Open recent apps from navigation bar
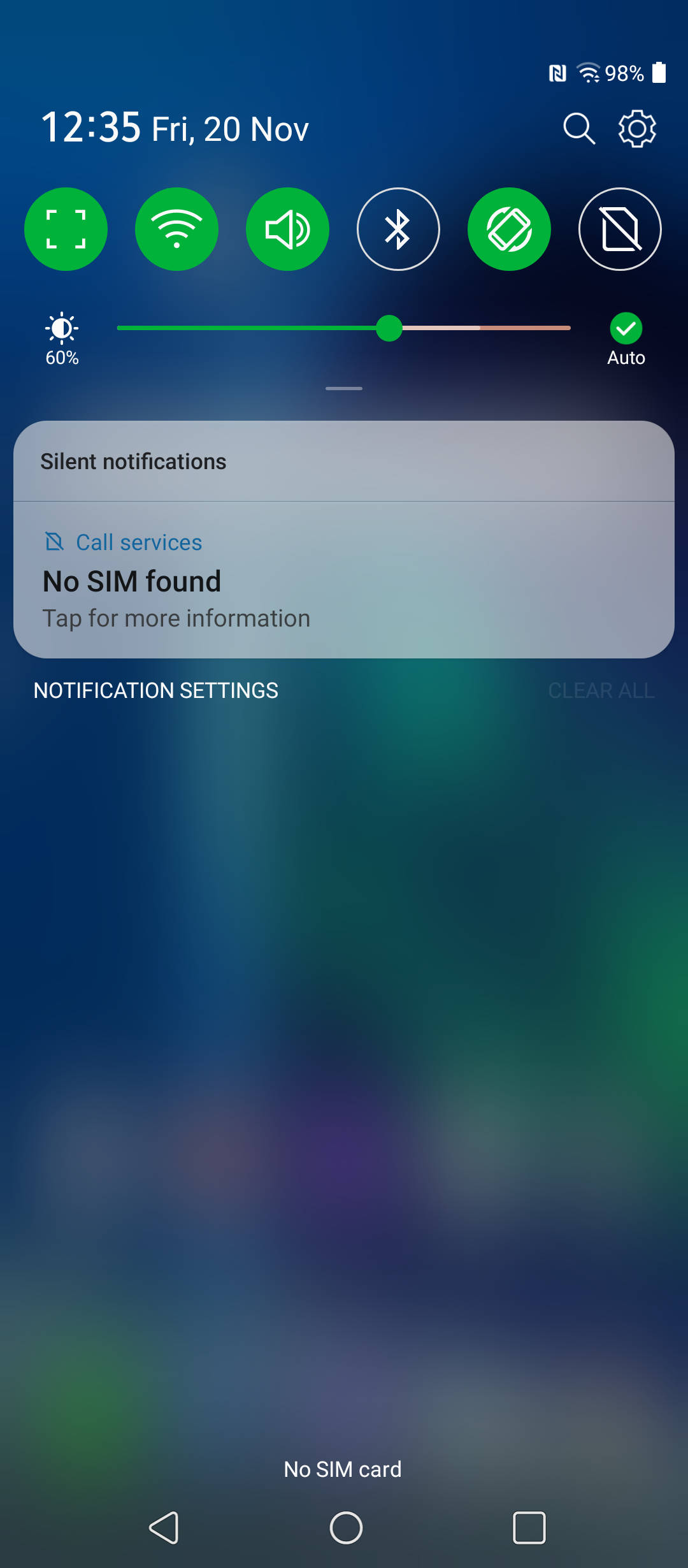Screen dimensions: 688x1568 pos(529,1528)
